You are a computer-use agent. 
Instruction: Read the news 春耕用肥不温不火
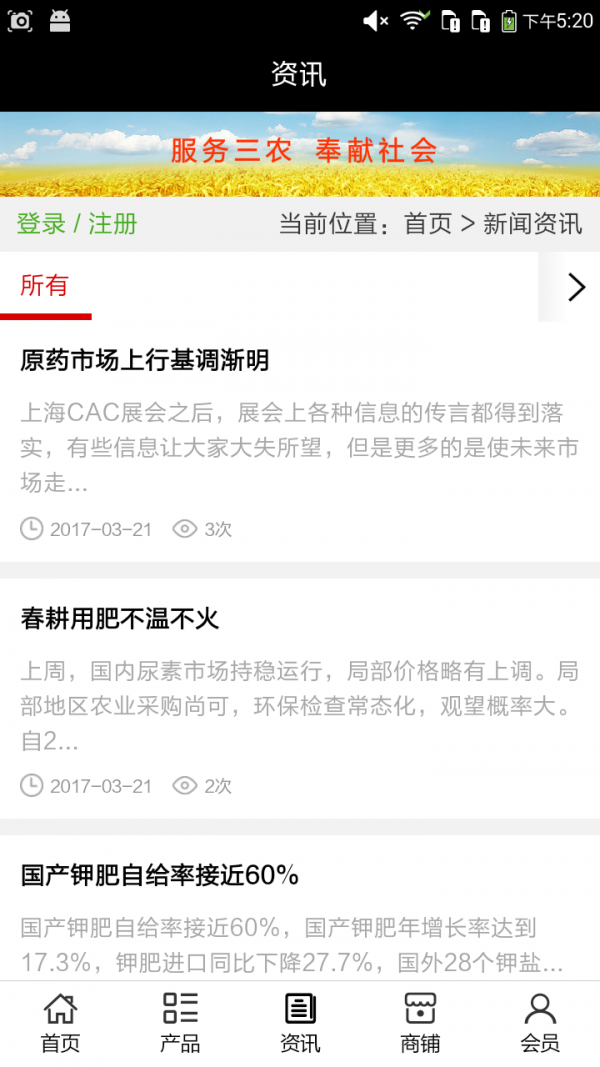point(120,619)
